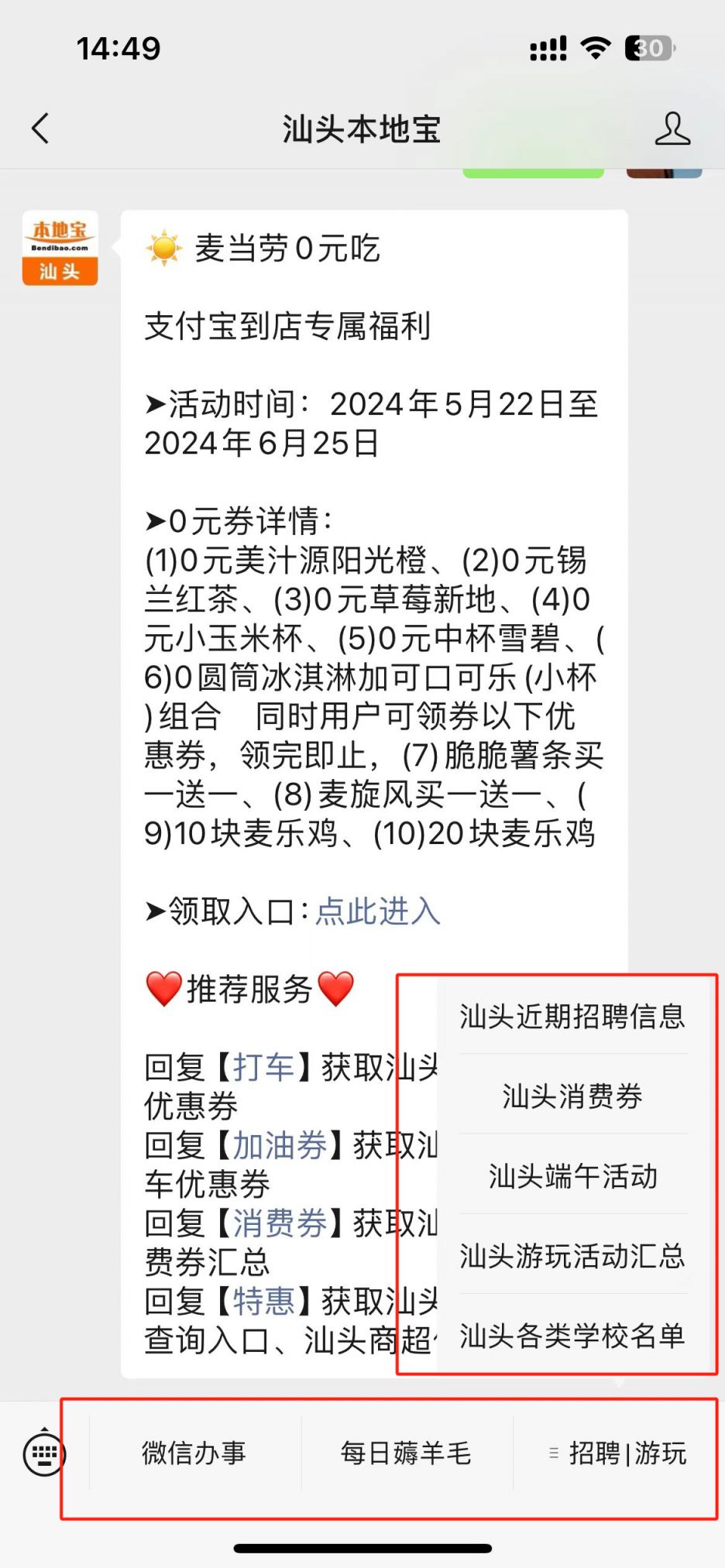Image resolution: width=725 pixels, height=1568 pixels.
Task: Open the 汕头本地宝 account avatar
Action: click(x=60, y=248)
